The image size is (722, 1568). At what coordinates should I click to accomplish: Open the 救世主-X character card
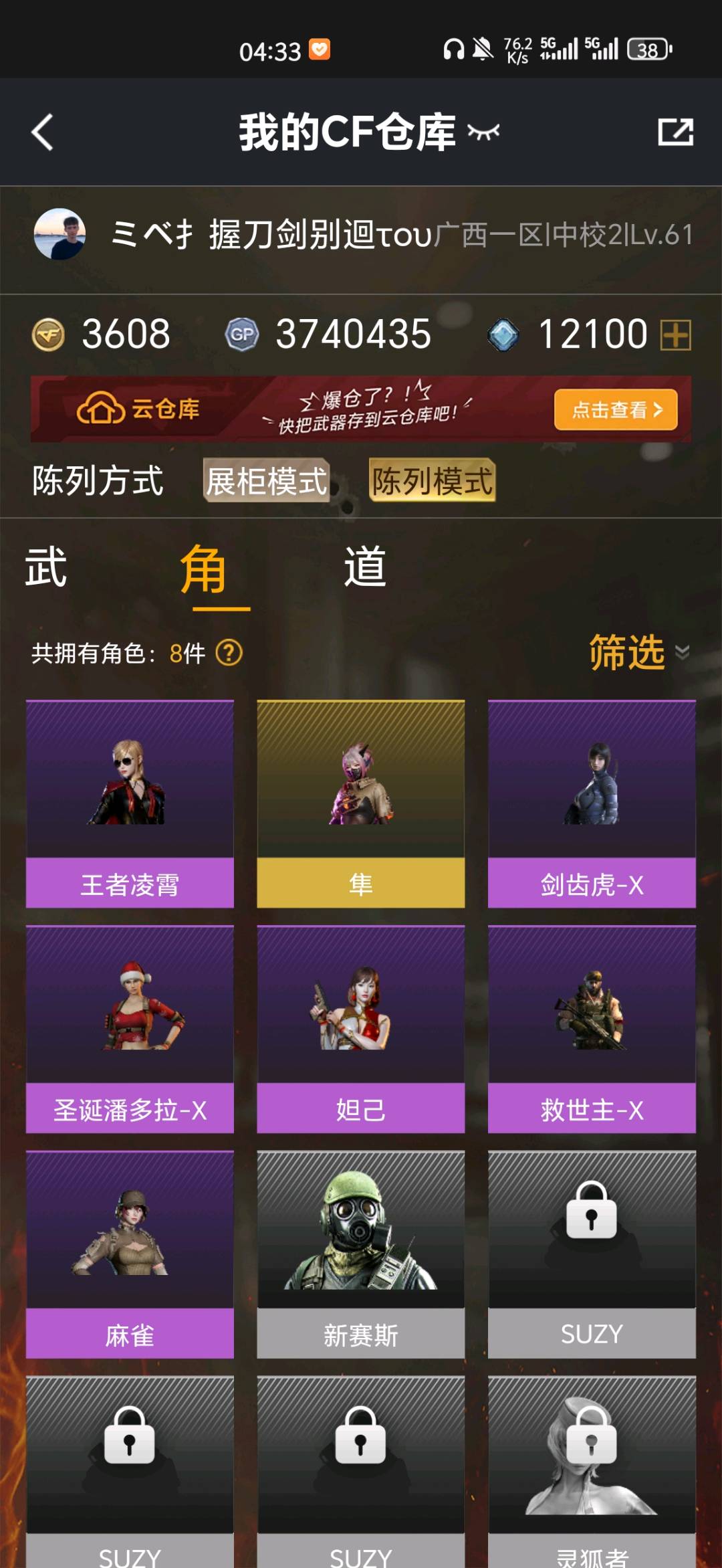pyautogui.click(x=592, y=1028)
